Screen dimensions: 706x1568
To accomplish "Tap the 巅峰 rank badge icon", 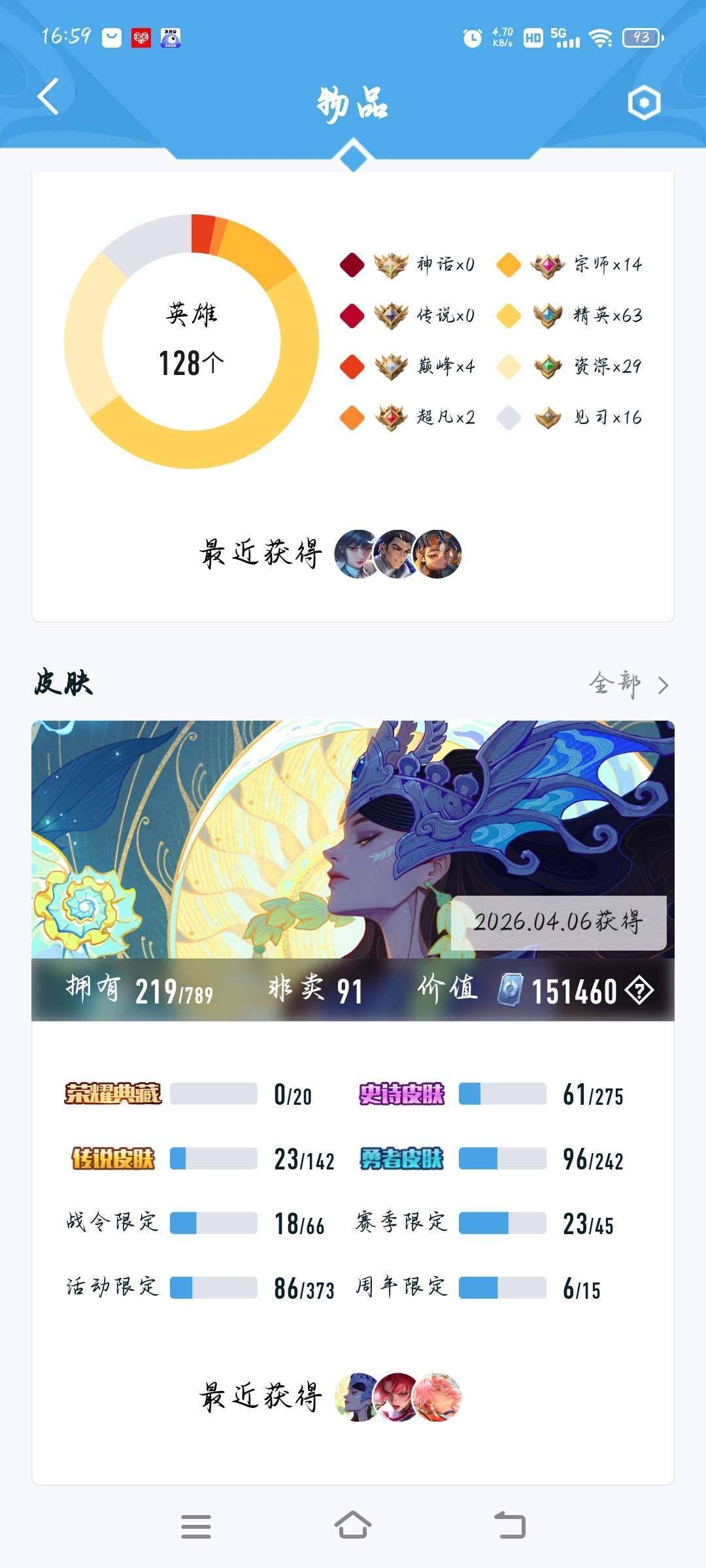I will tap(390, 367).
